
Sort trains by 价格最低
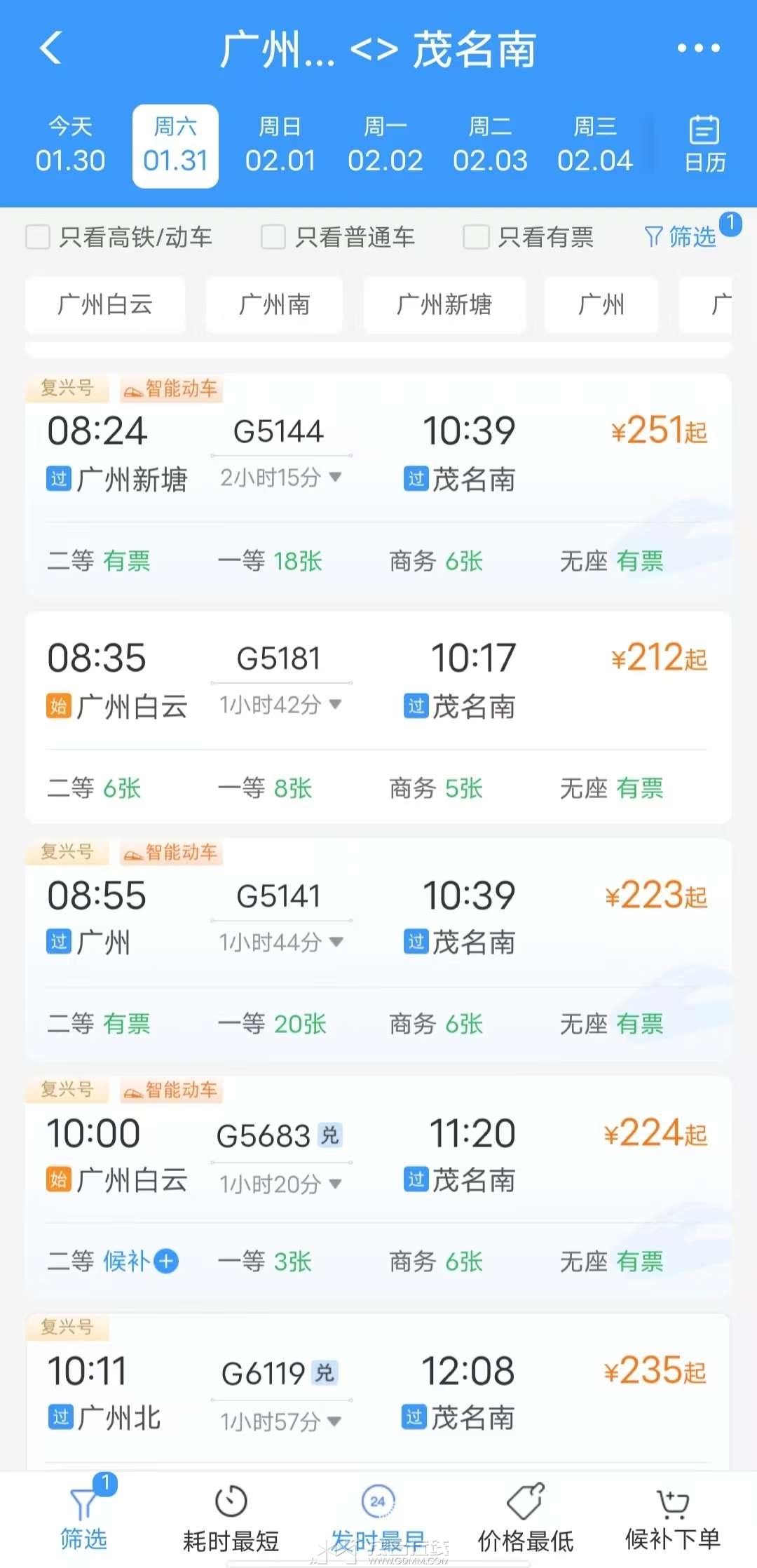[x=526, y=1518]
